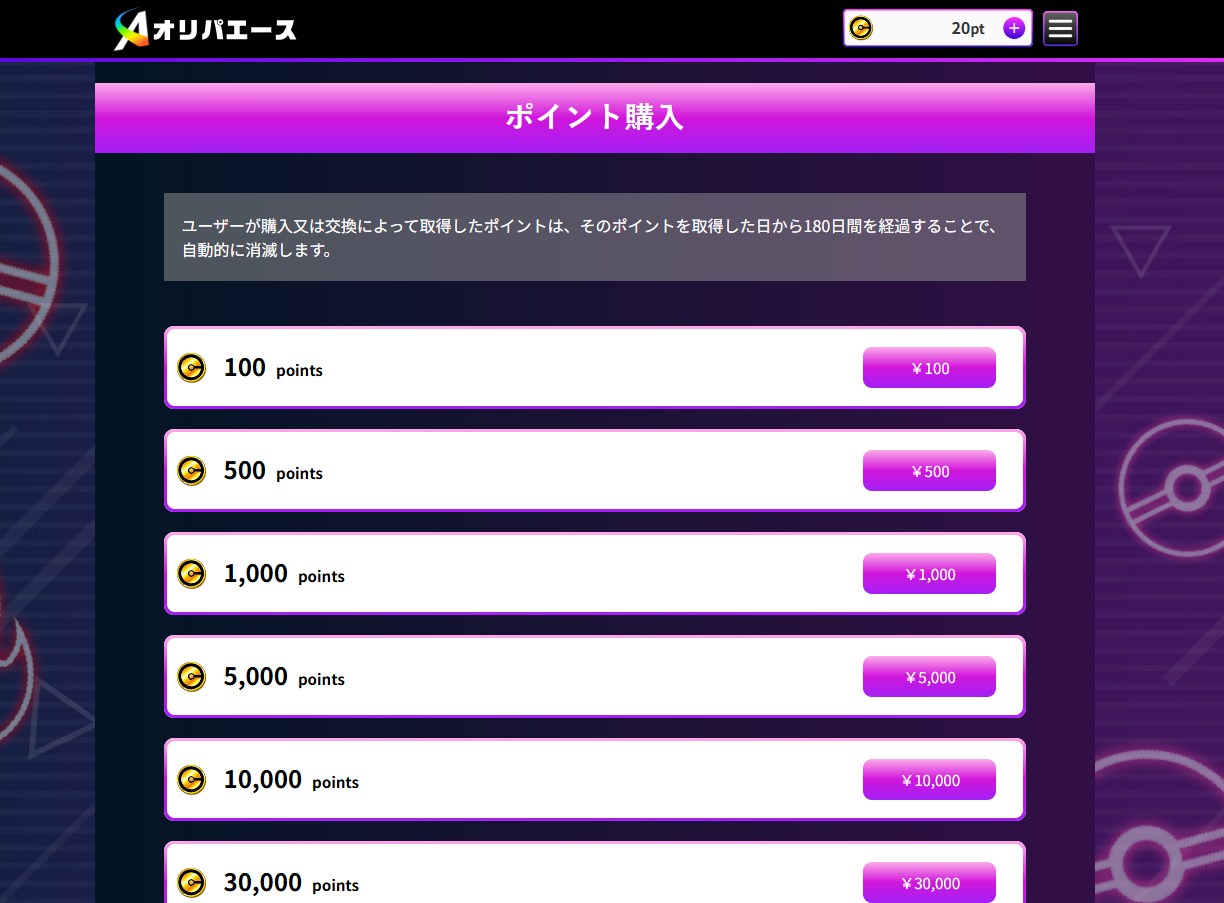Tap the plus icon to add points
1224x903 pixels.
[x=1014, y=28]
